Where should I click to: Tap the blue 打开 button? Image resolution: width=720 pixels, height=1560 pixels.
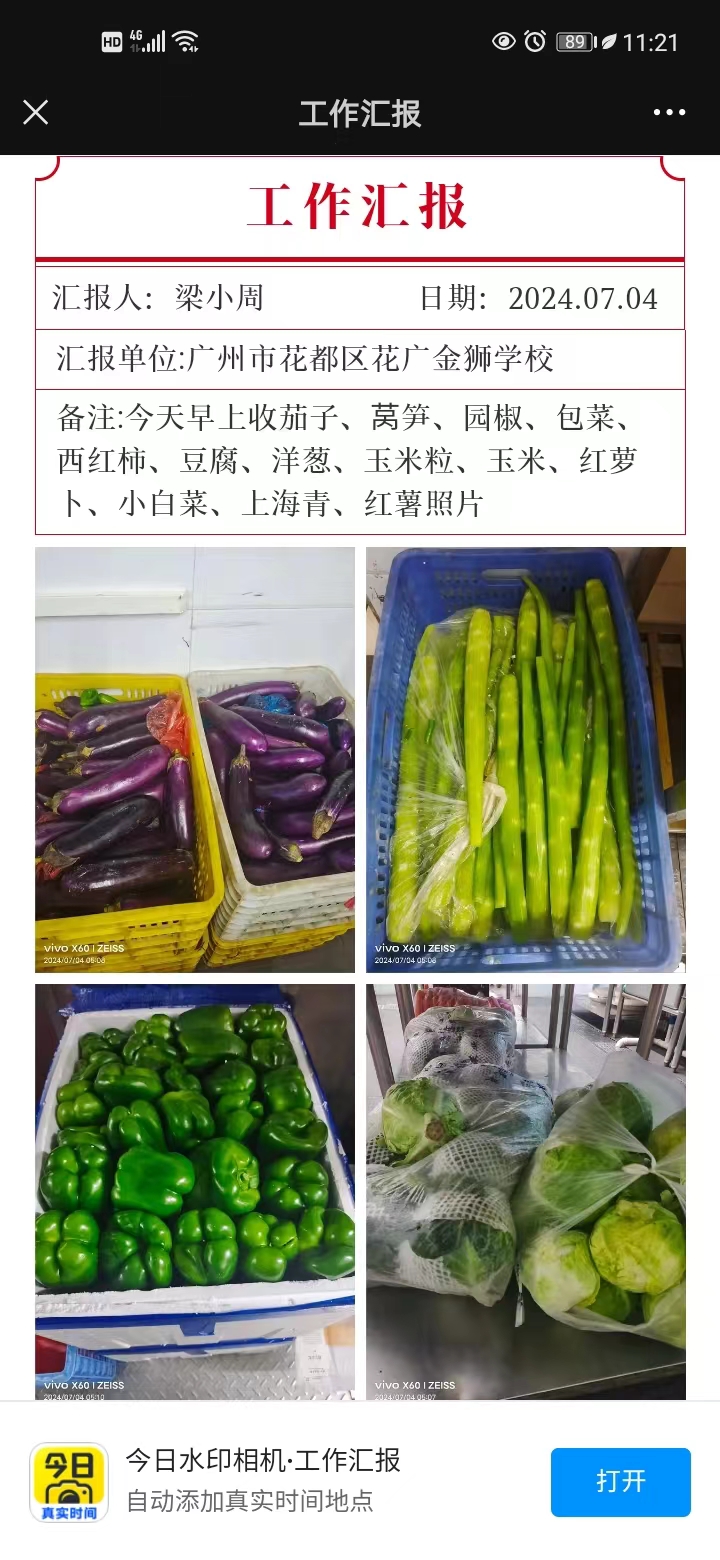tap(620, 1481)
